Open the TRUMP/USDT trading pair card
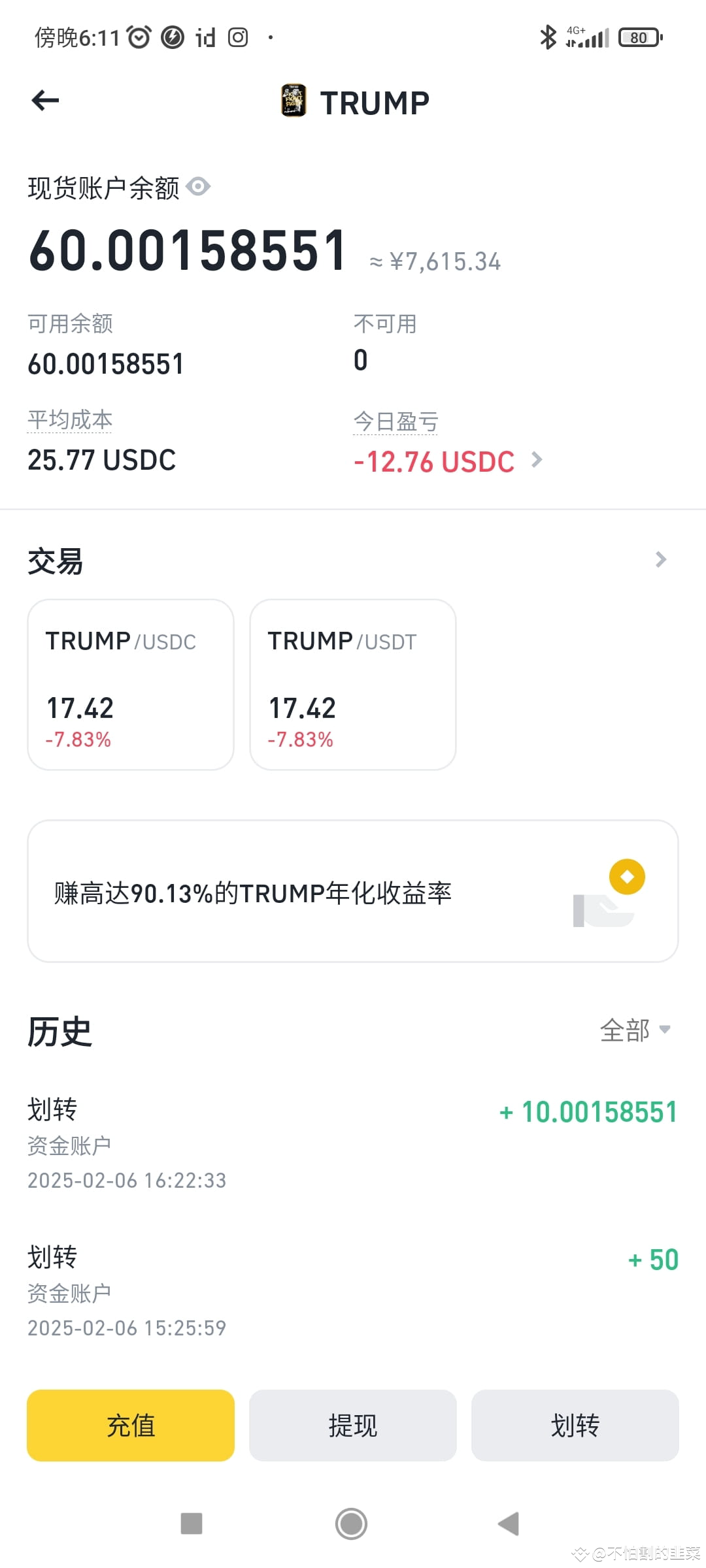 tap(353, 684)
